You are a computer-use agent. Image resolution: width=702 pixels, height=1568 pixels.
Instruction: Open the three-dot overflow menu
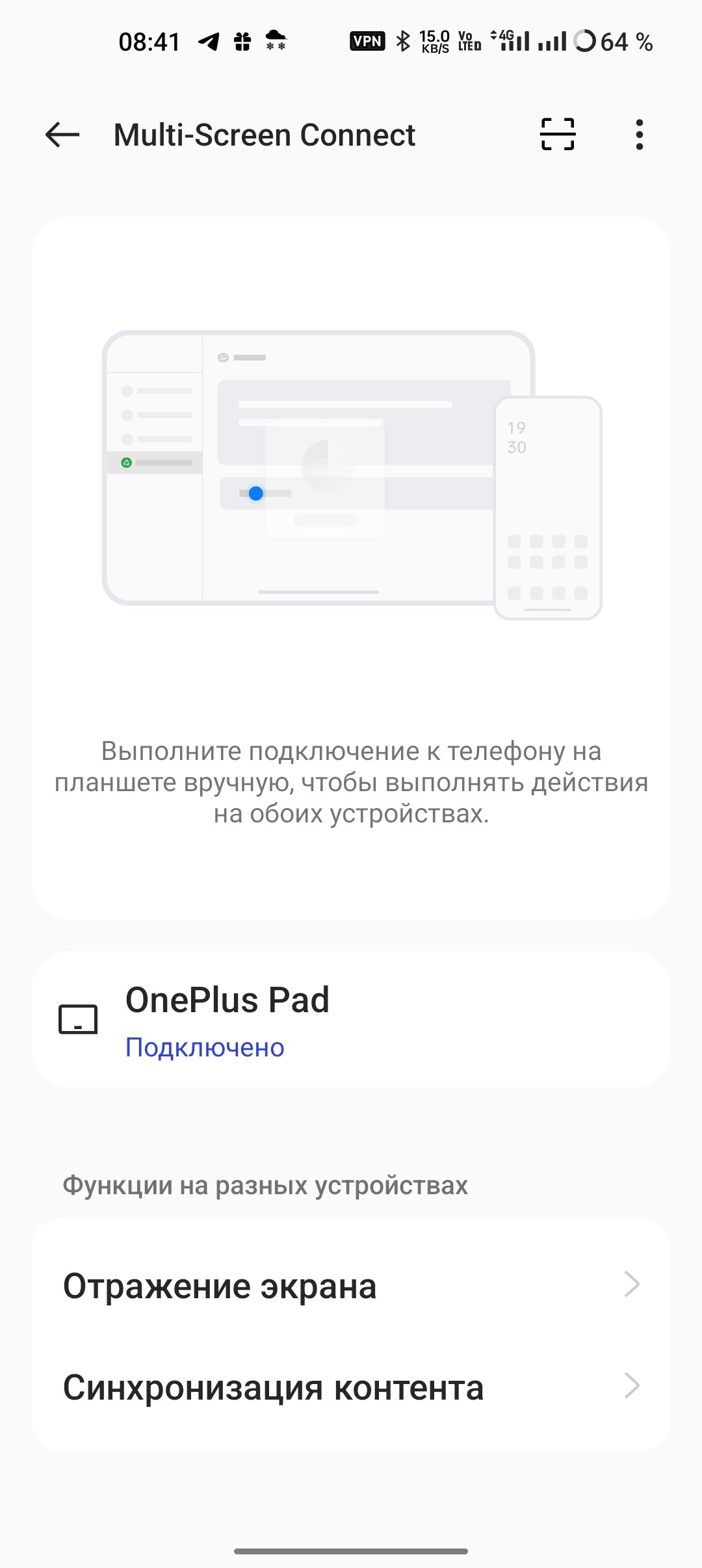[640, 135]
